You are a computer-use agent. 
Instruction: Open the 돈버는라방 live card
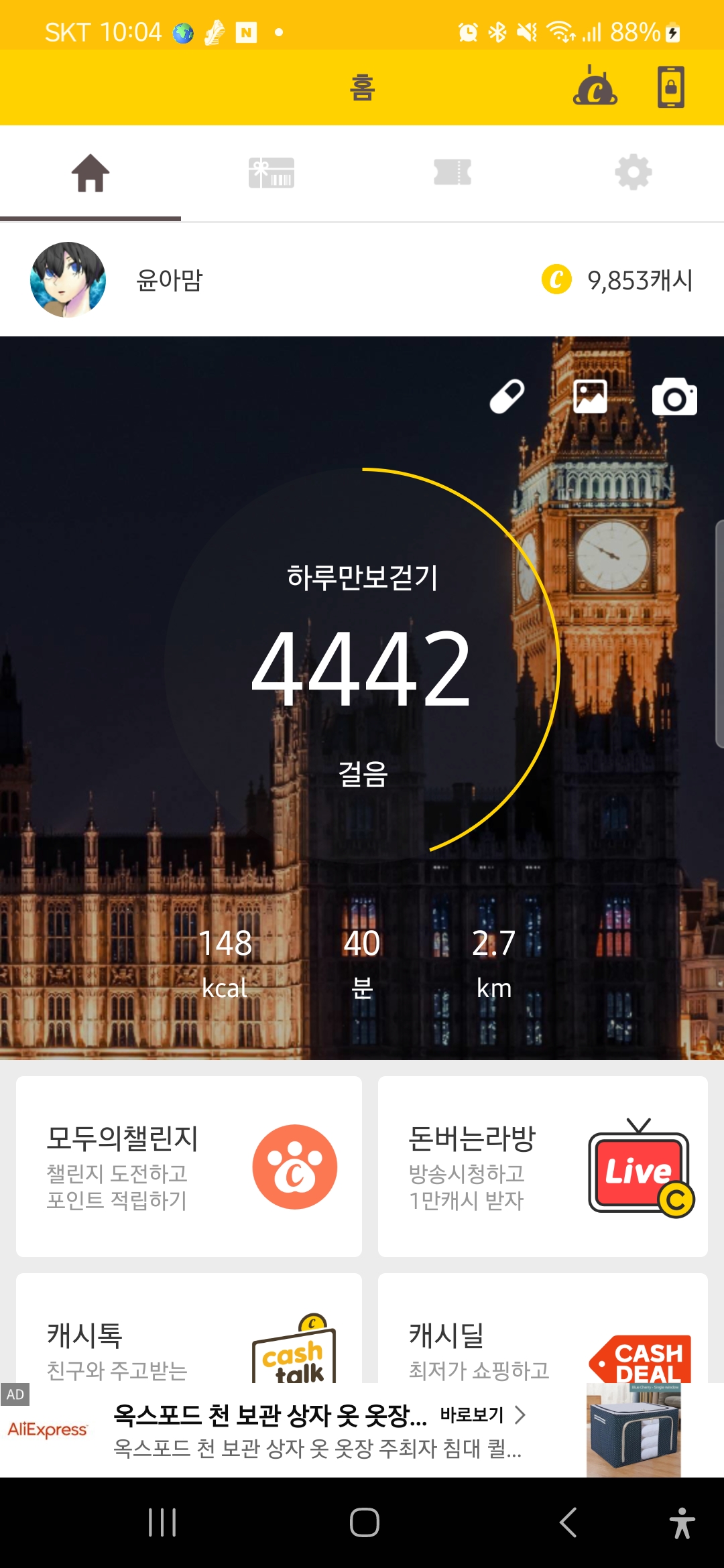543,1167
